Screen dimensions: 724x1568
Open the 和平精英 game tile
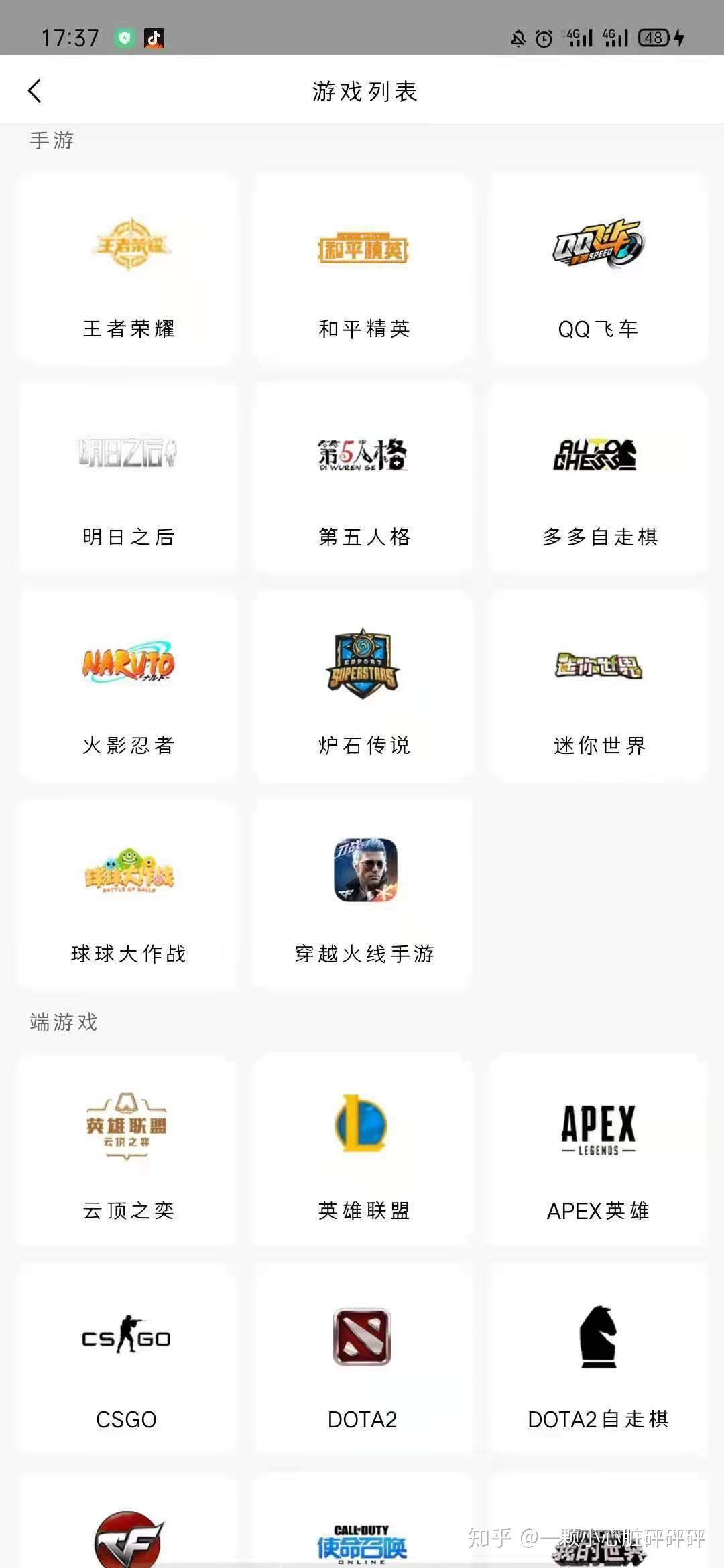coord(363,269)
